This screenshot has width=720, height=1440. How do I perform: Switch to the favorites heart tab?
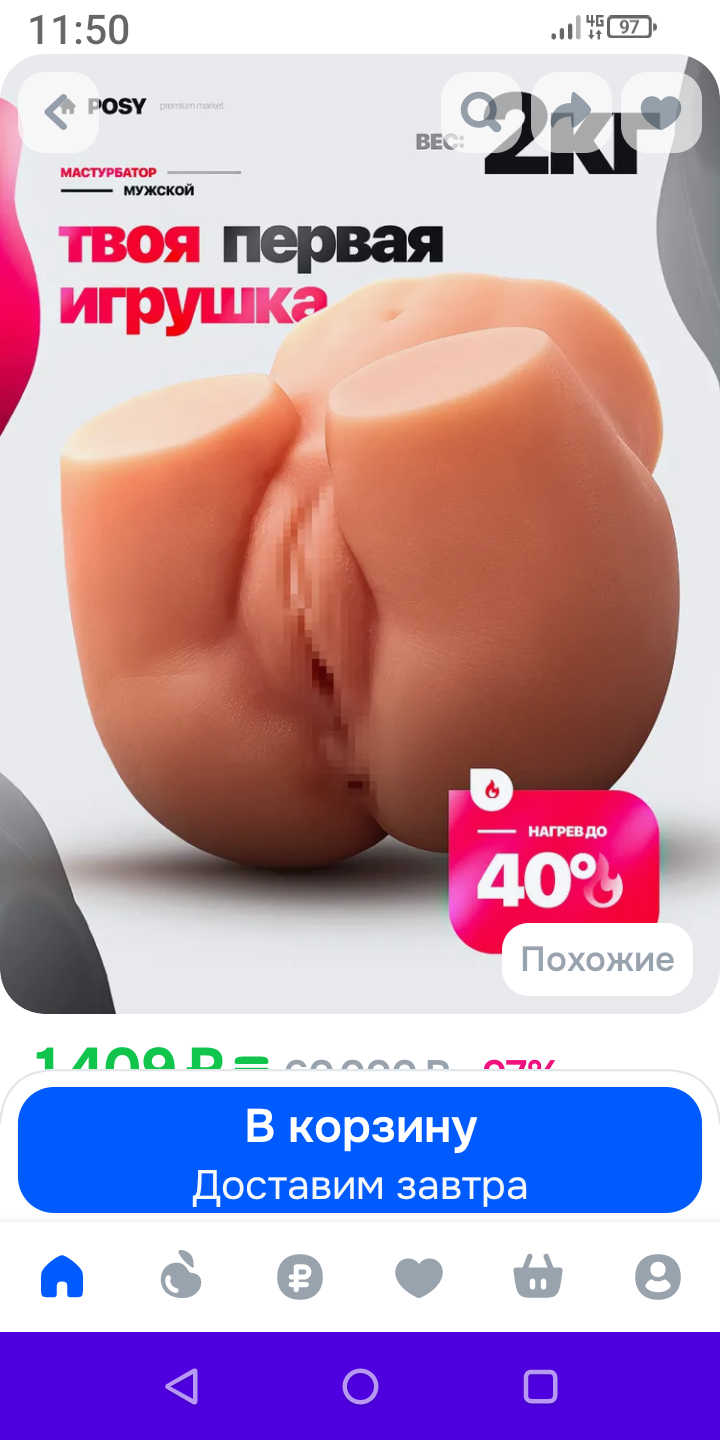(419, 1277)
